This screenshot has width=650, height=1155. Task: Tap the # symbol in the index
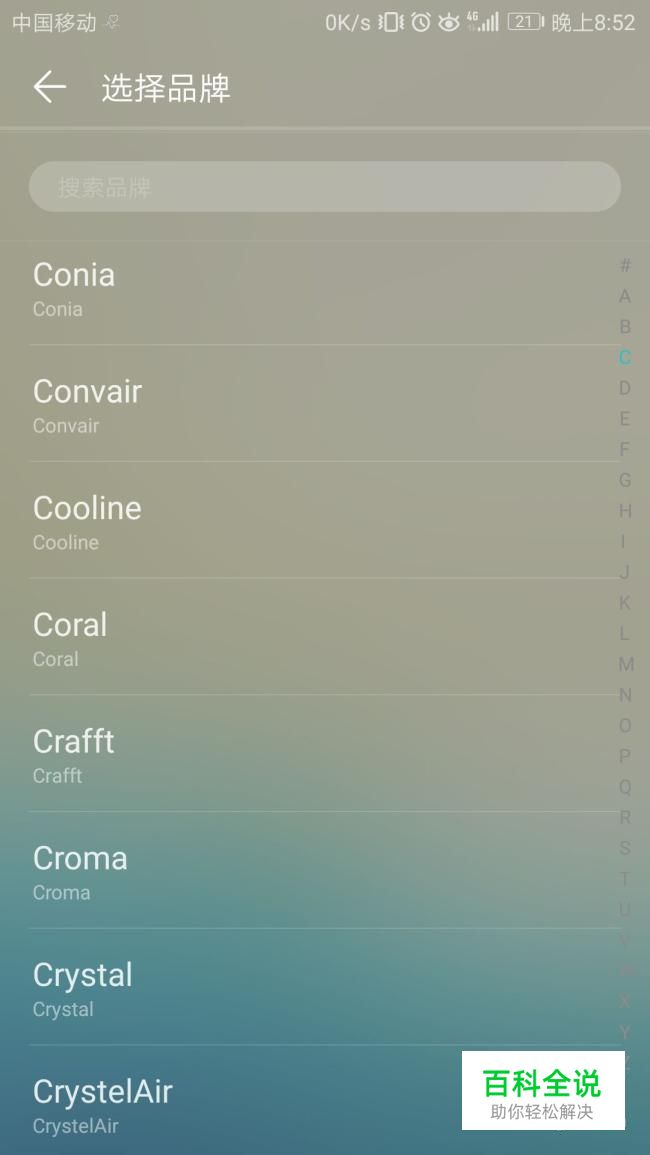(x=625, y=265)
